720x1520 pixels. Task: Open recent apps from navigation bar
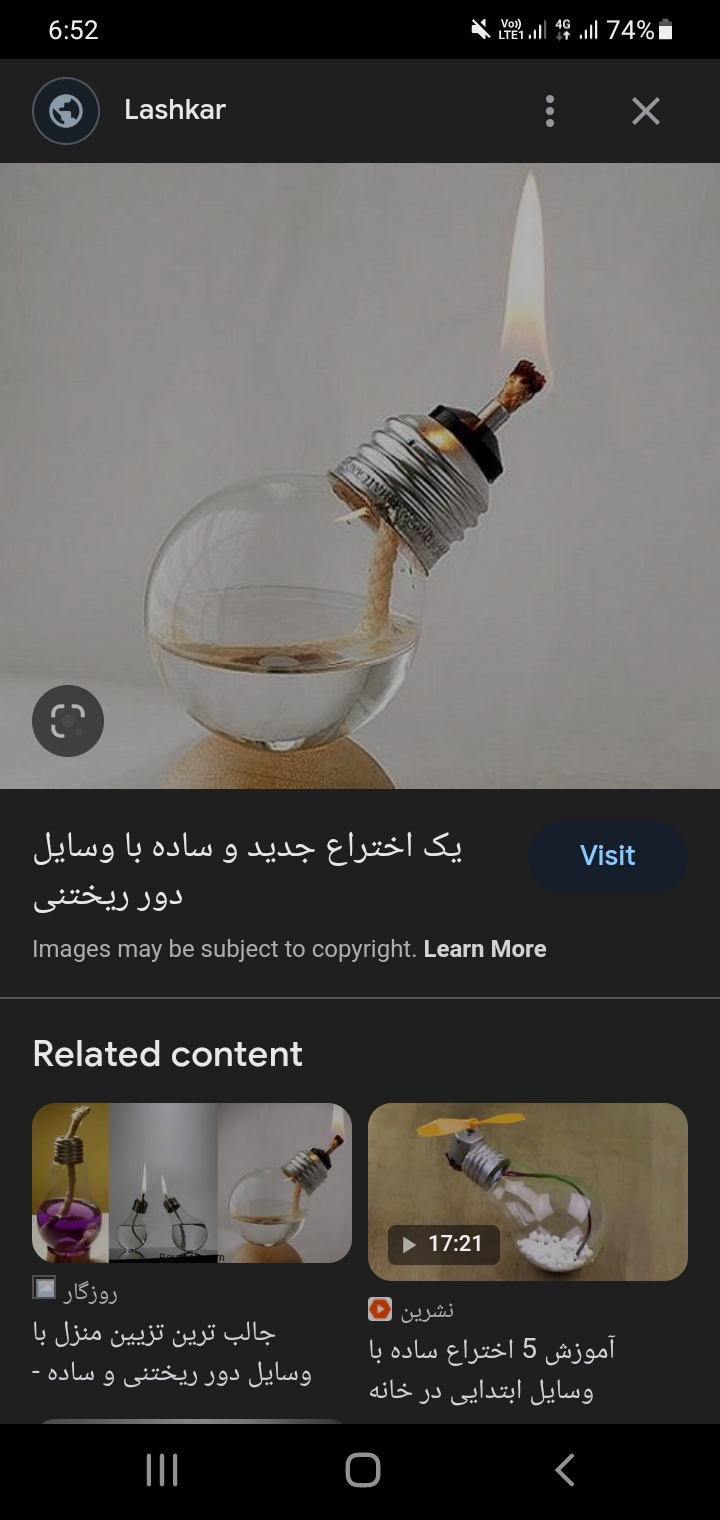click(x=162, y=1470)
